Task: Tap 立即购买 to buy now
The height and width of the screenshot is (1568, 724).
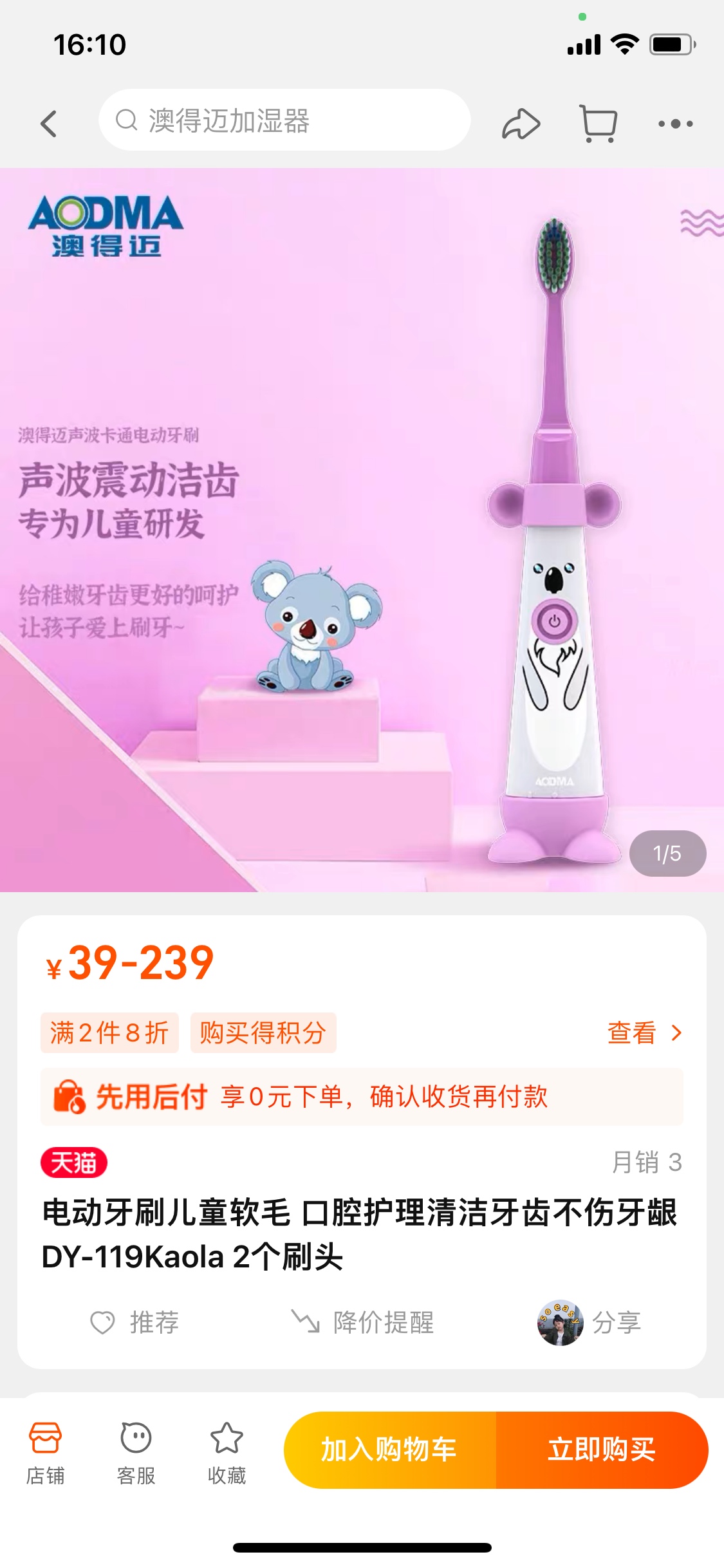Action: pyautogui.click(x=602, y=1450)
